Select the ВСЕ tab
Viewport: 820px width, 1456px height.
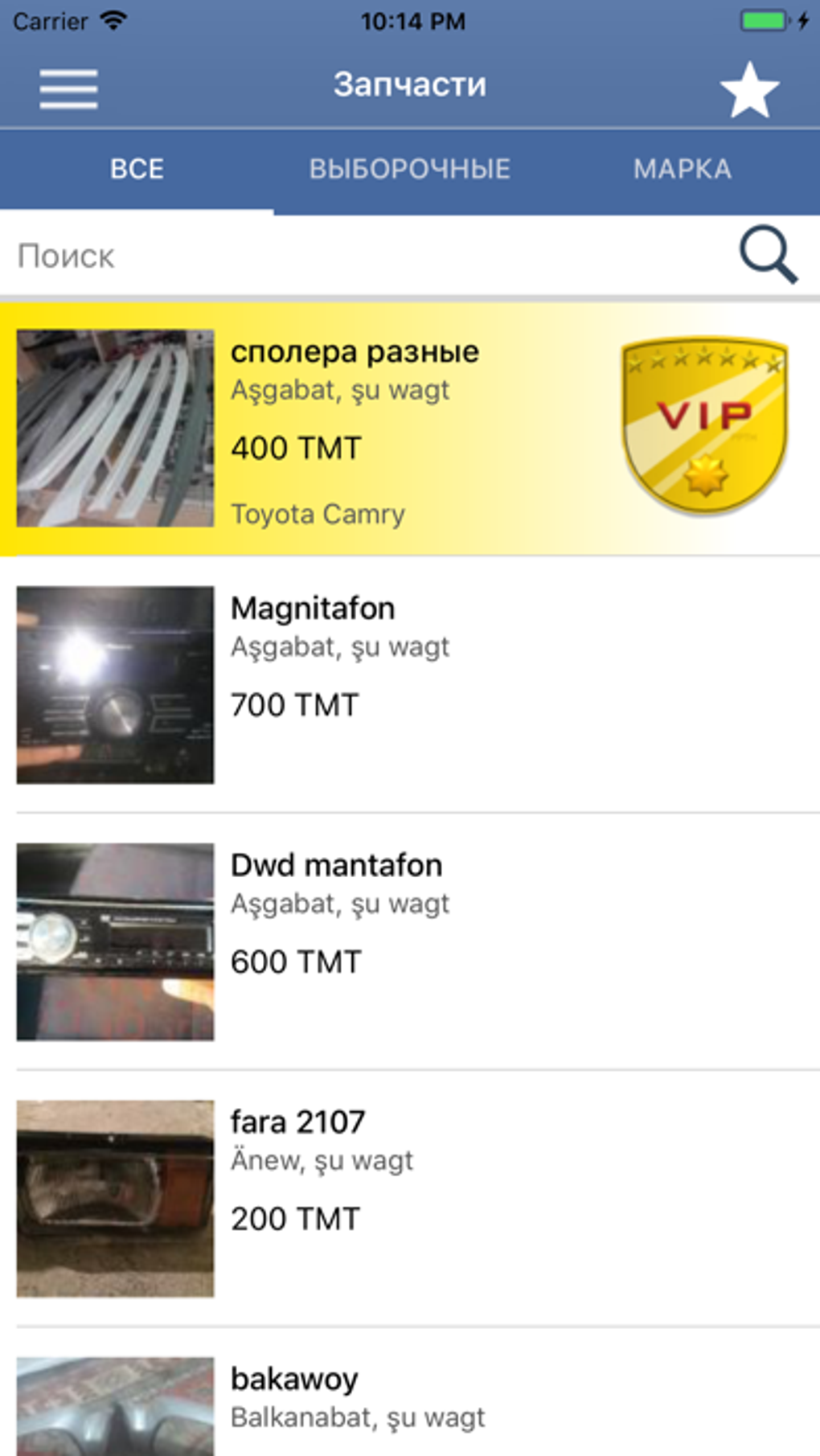point(136,169)
